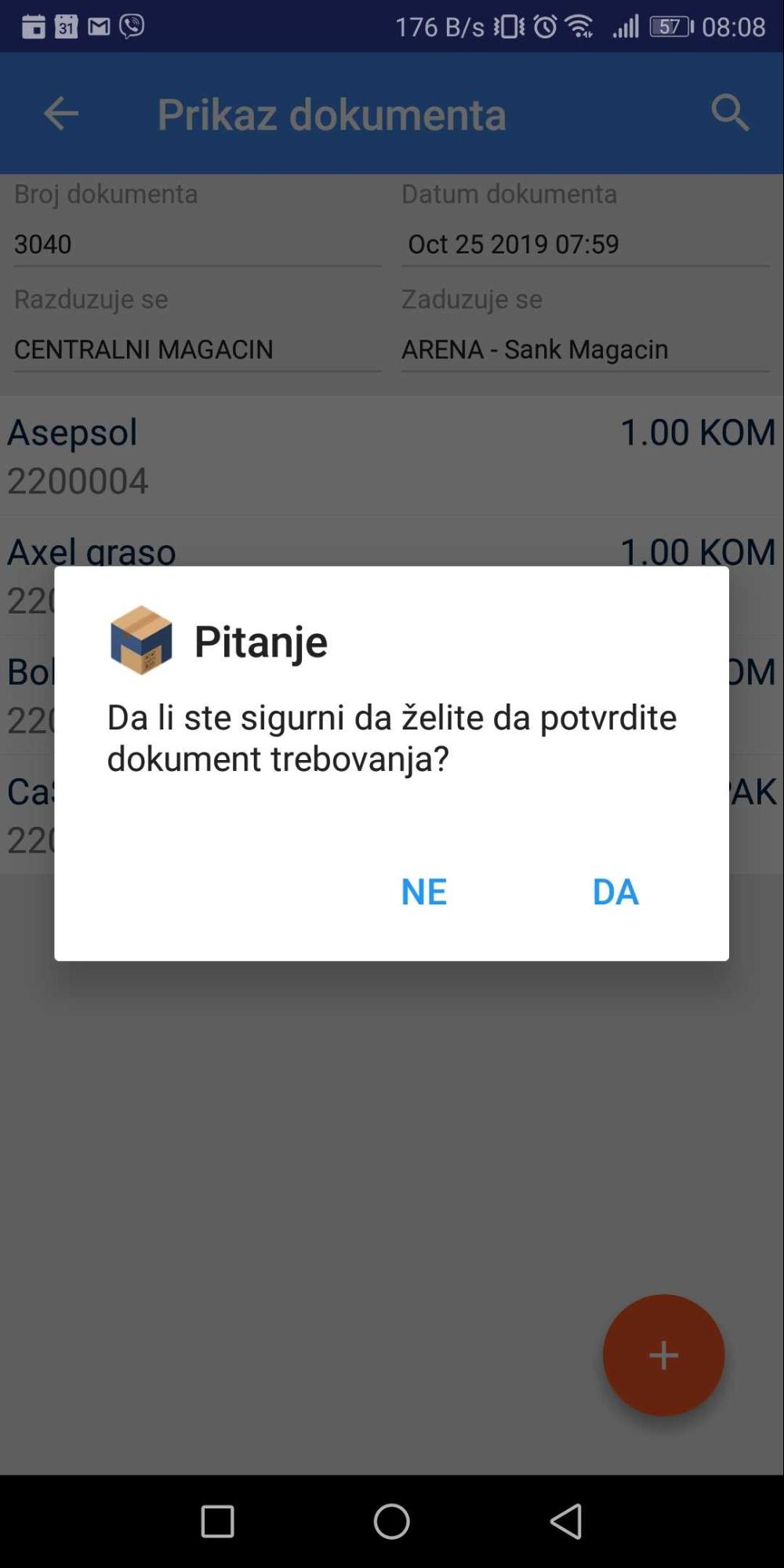The width and height of the screenshot is (784, 1568).
Task: Confirm the document with DA
Action: [615, 892]
